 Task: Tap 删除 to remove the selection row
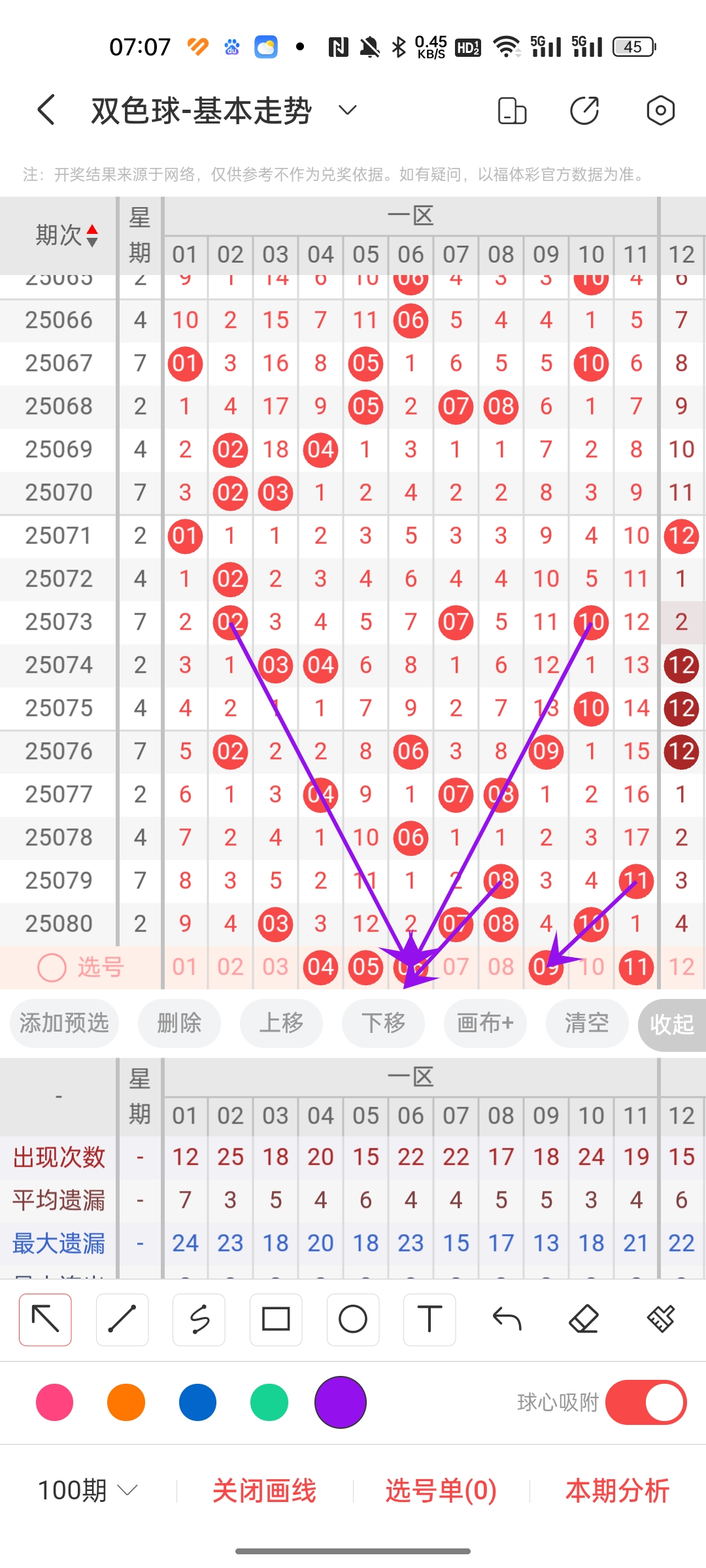(x=179, y=1023)
